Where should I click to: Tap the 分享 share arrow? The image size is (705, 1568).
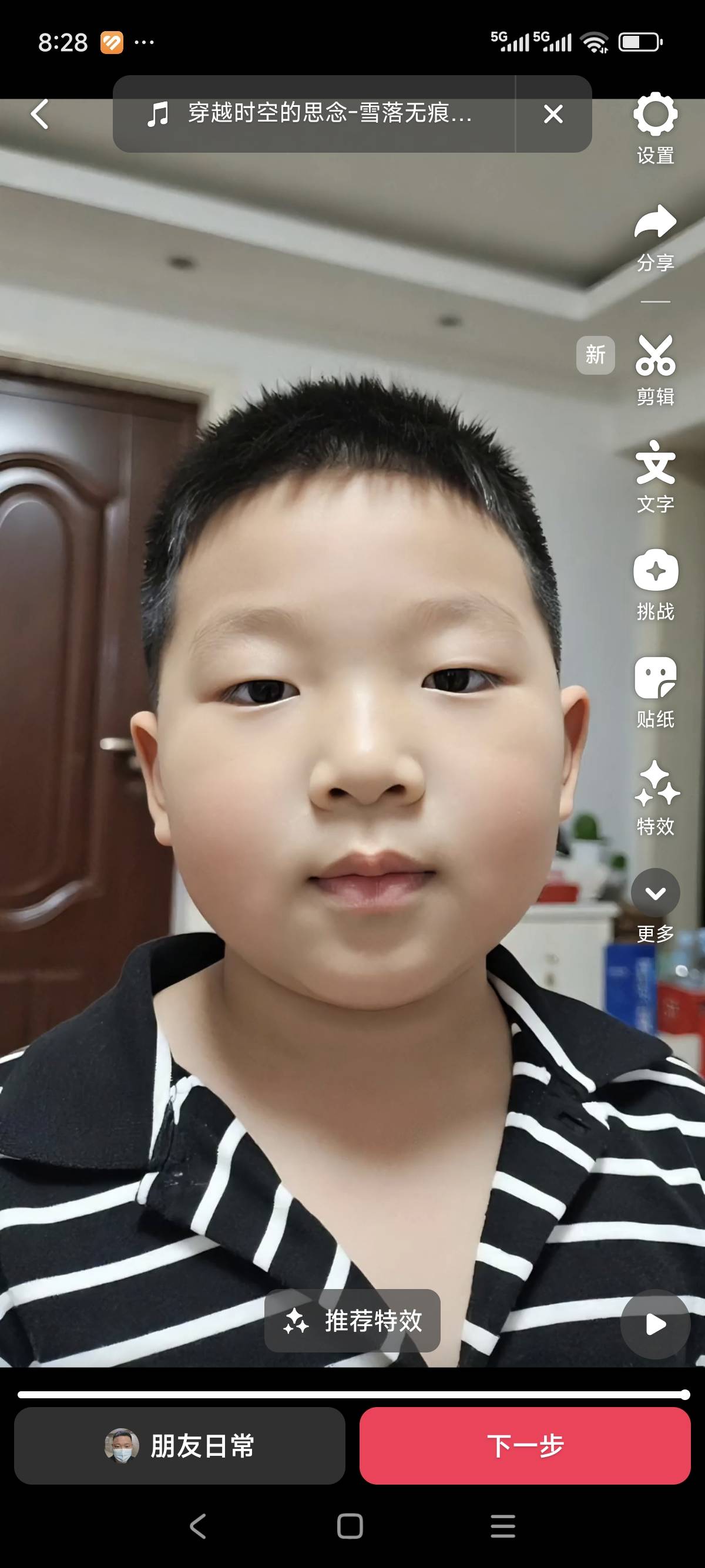coord(655,235)
